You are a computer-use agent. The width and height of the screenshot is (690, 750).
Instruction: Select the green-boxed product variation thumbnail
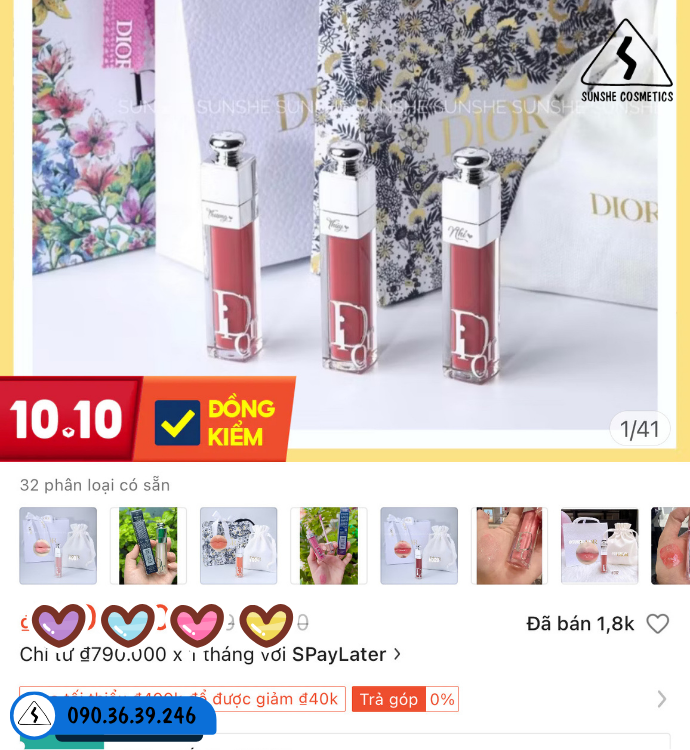click(148, 546)
